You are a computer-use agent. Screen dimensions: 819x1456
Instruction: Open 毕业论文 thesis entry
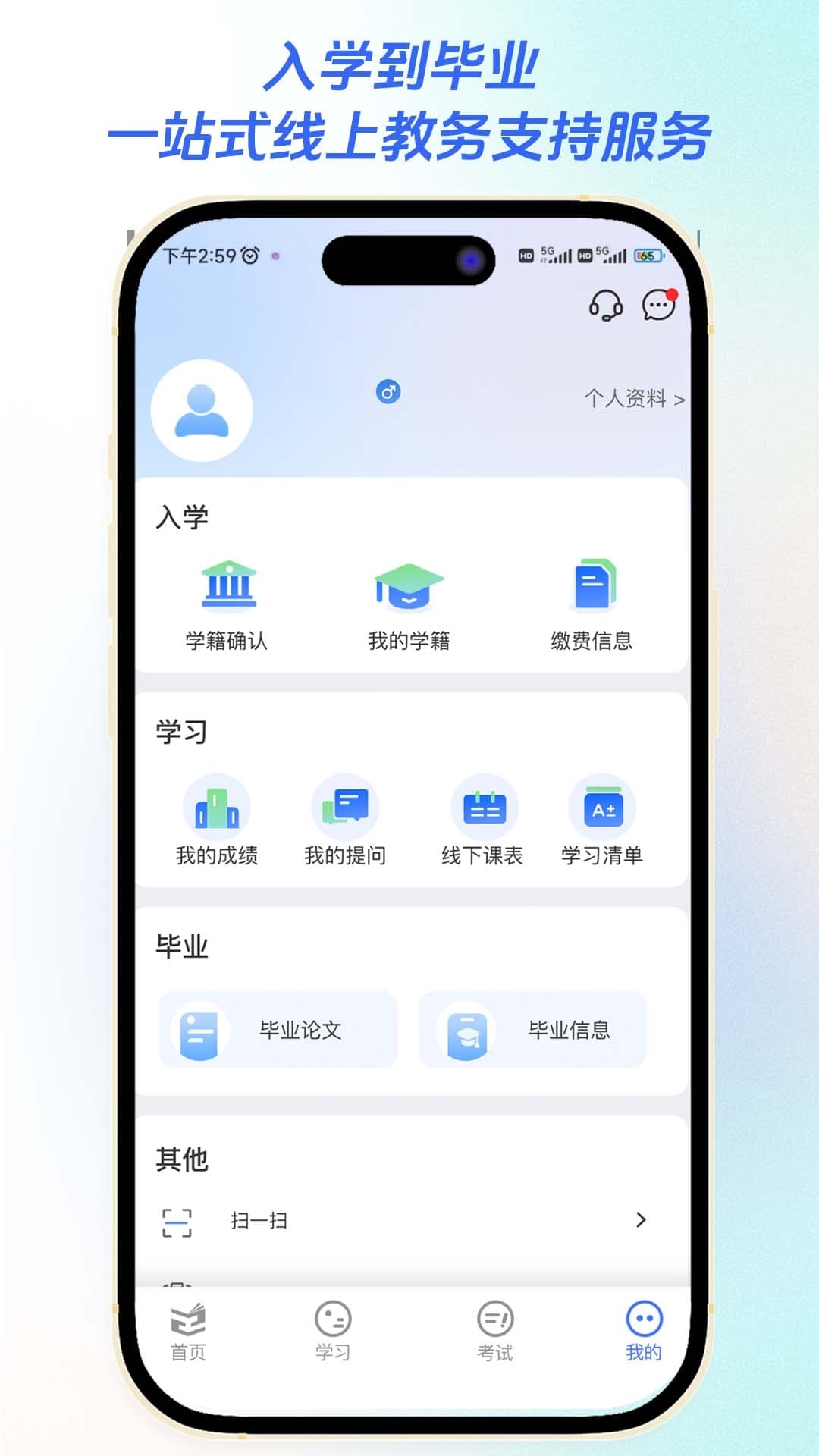277,1029
